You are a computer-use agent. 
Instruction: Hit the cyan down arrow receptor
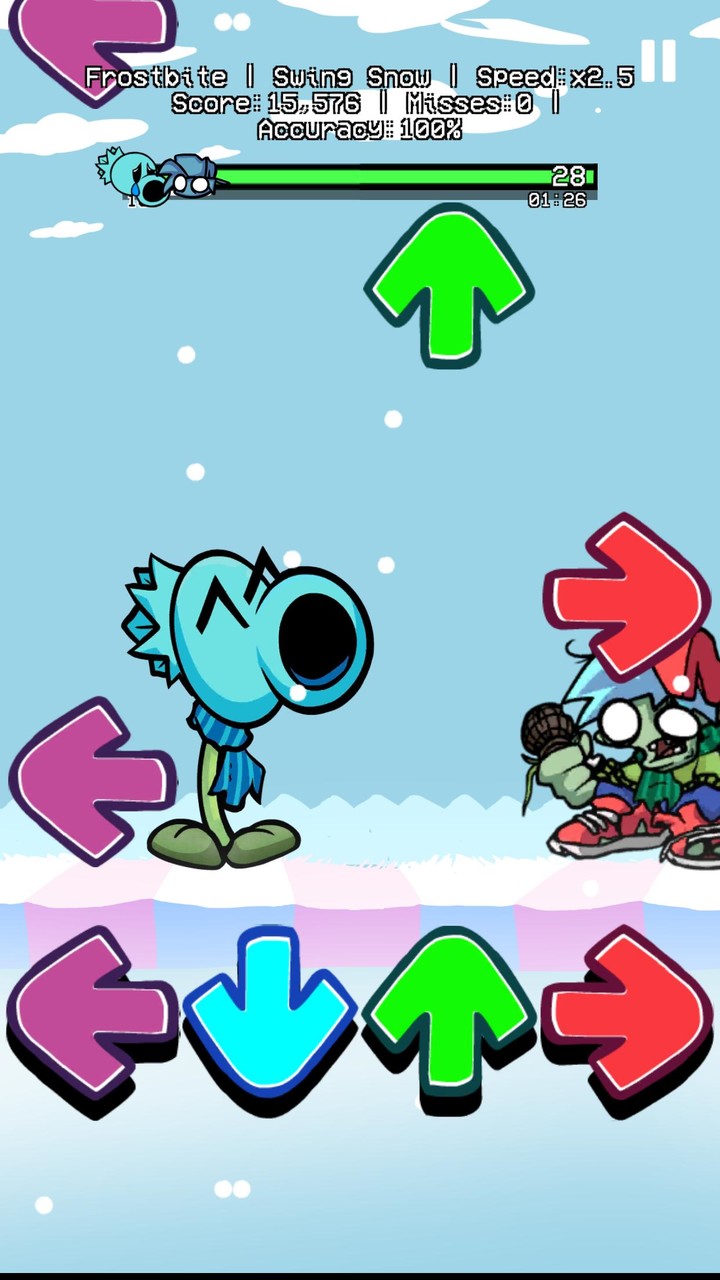pos(270,1012)
